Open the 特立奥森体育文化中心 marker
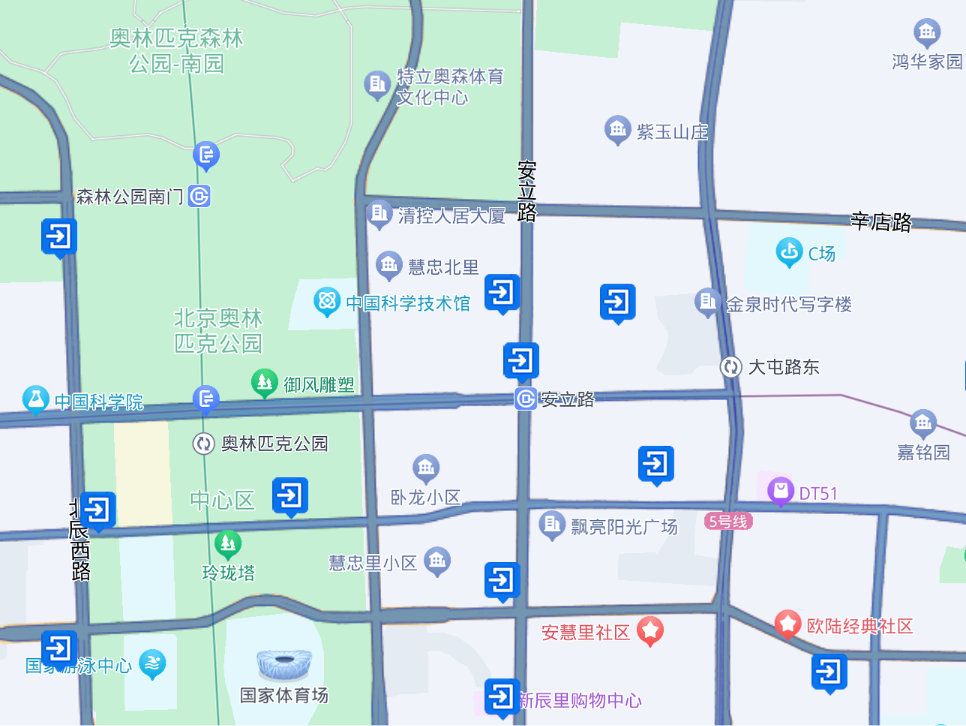966x726 pixels. [377, 85]
